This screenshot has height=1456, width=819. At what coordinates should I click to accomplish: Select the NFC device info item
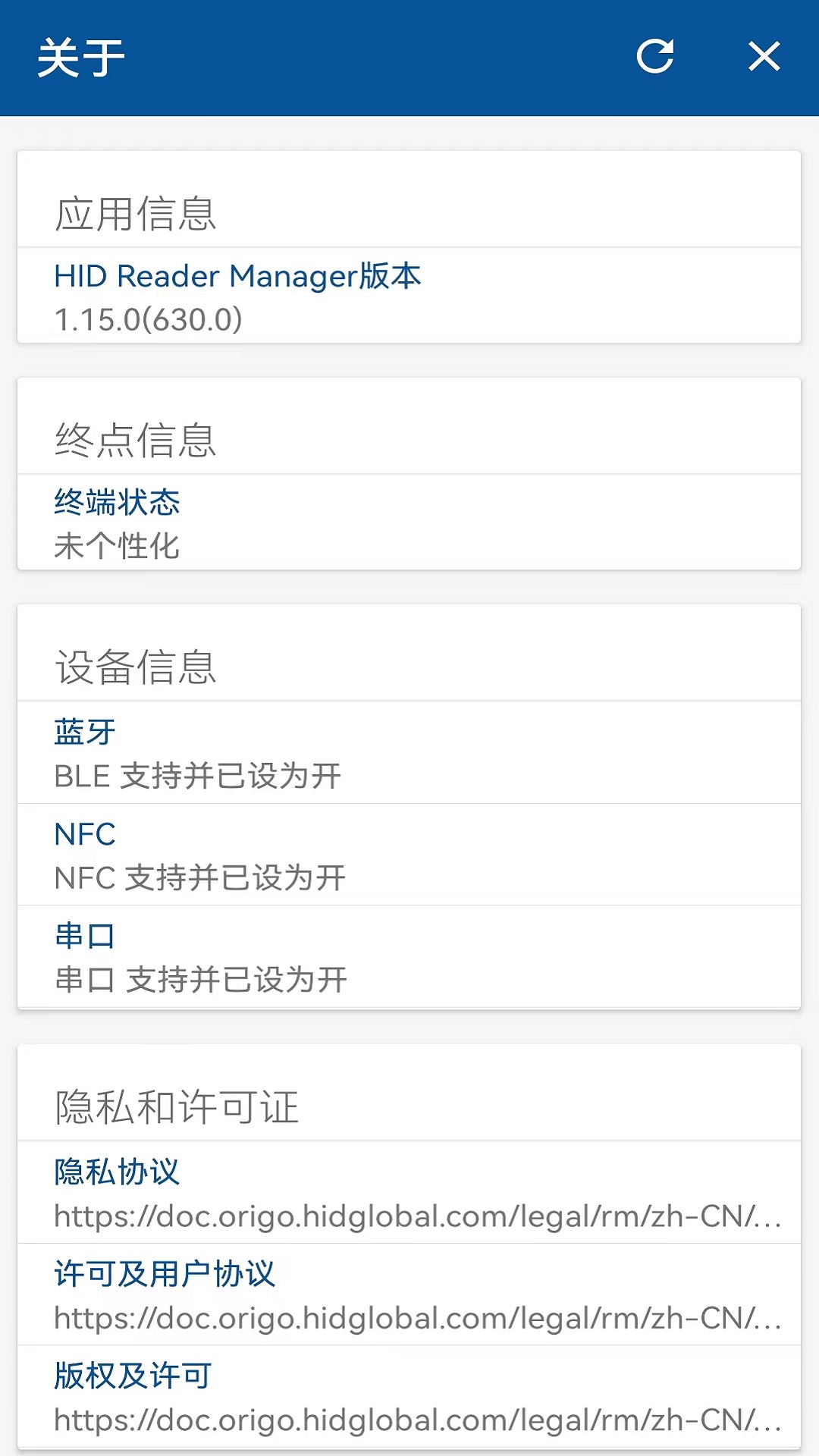coord(83,834)
